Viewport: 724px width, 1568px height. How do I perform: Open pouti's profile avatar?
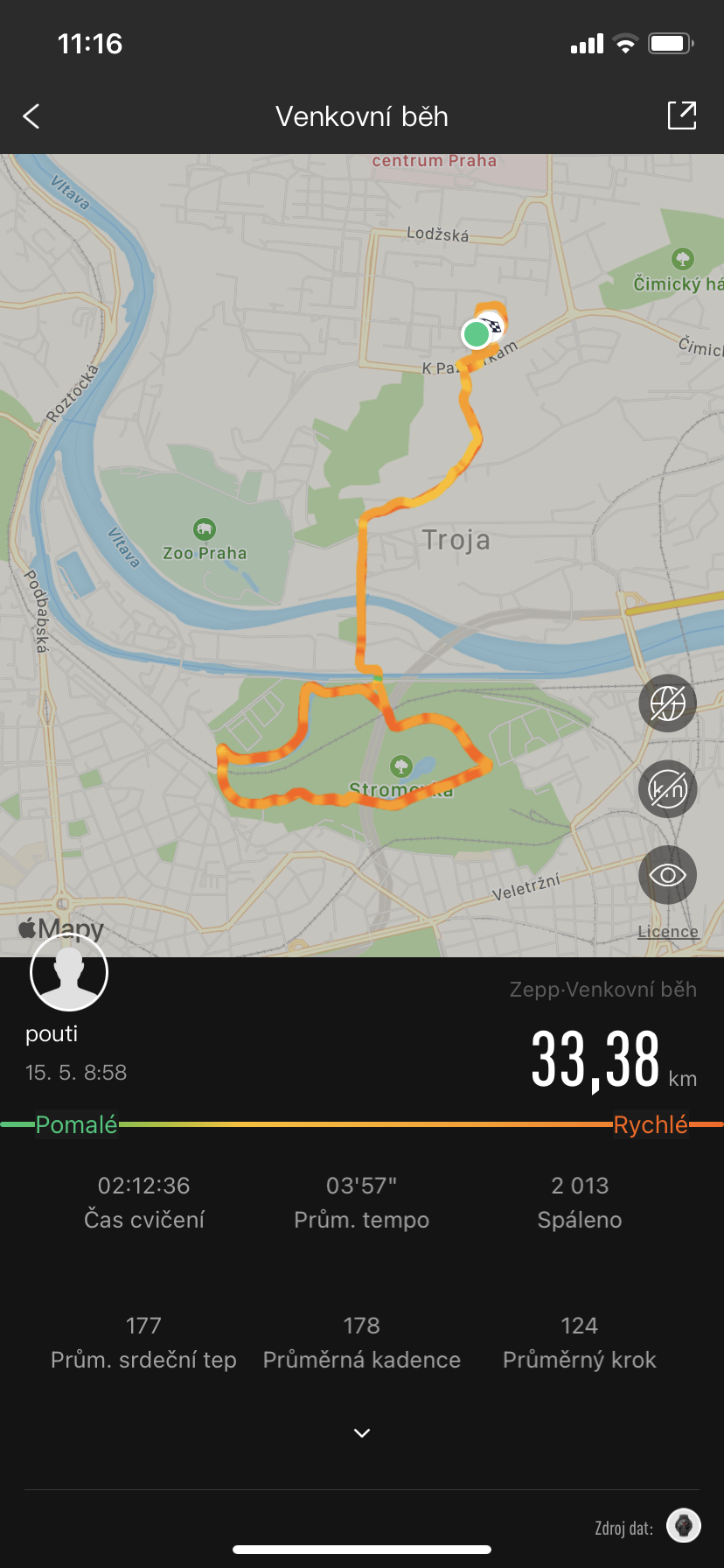click(x=69, y=972)
